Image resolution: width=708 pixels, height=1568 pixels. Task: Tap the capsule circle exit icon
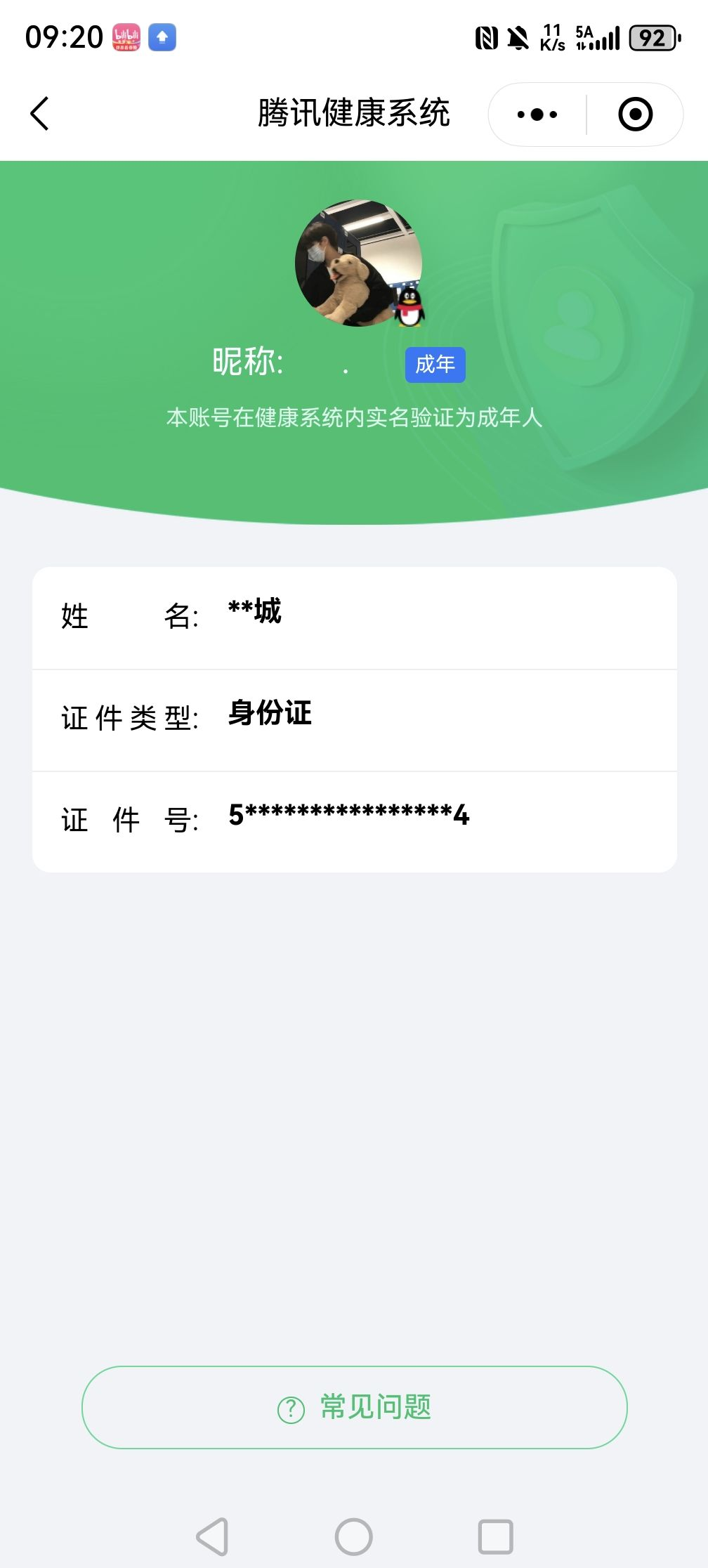coord(634,114)
